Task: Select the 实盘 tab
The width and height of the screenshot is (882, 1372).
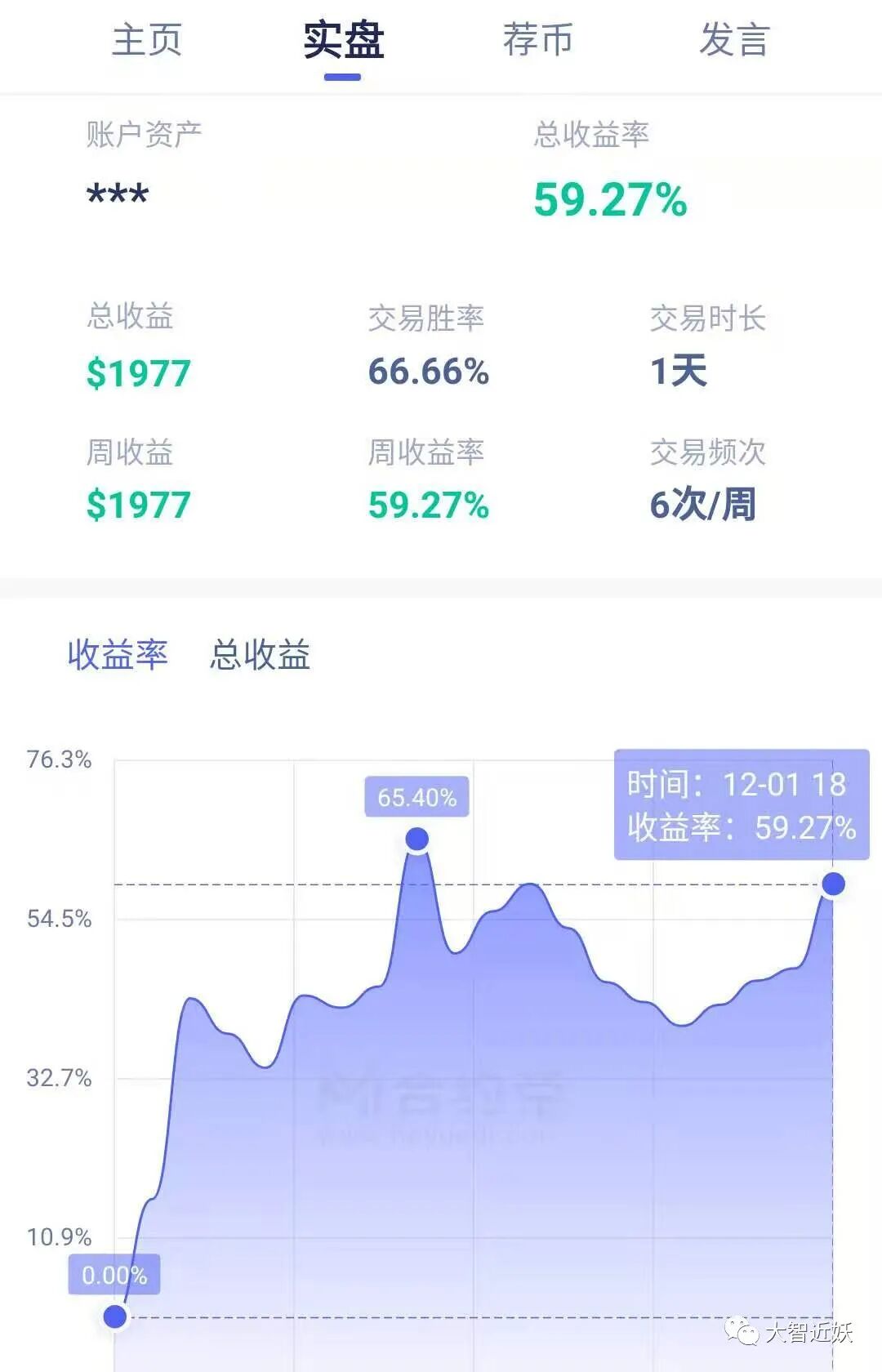Action: pyautogui.click(x=343, y=40)
